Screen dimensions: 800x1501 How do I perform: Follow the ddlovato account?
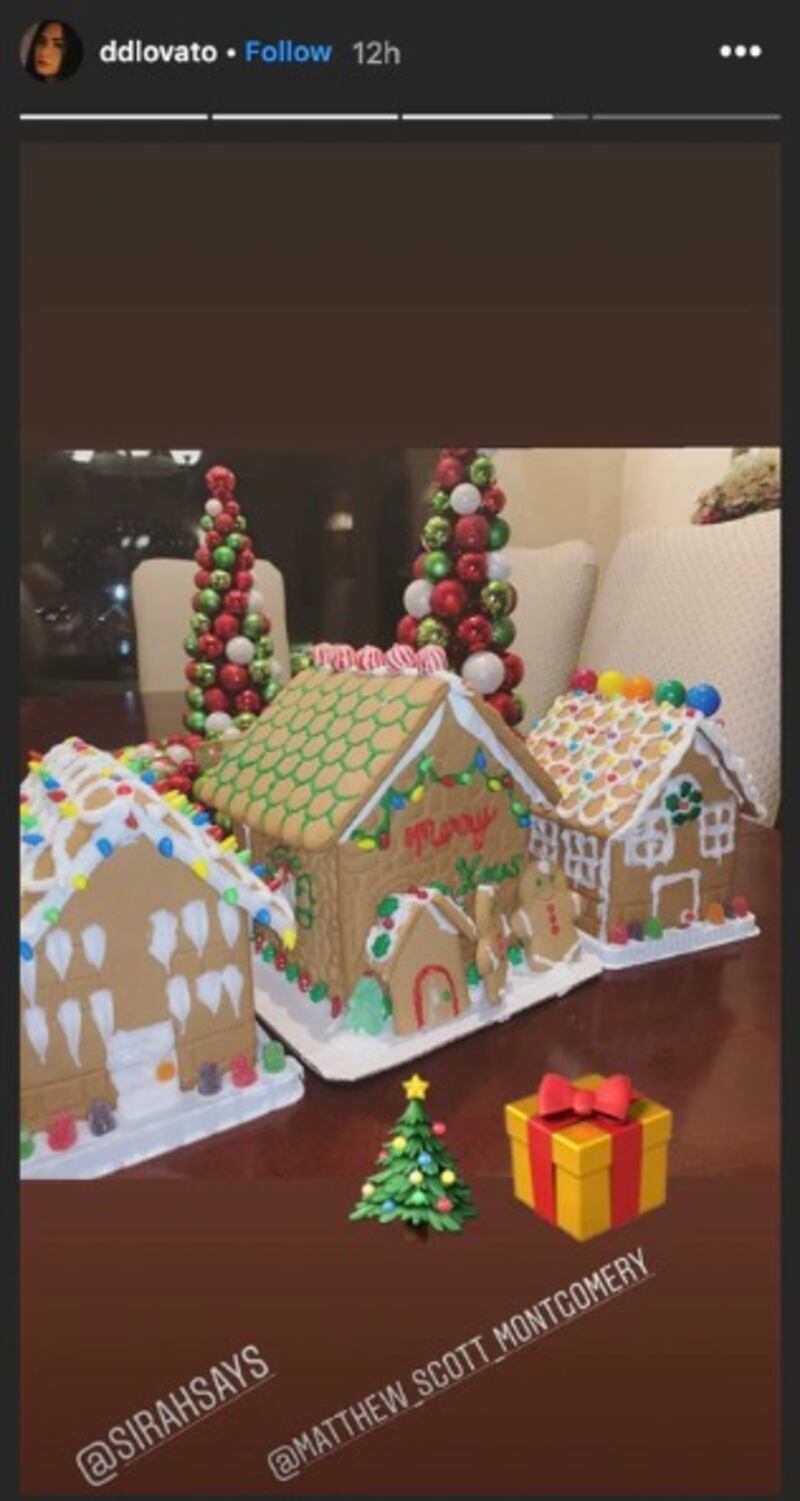pyautogui.click(x=288, y=52)
